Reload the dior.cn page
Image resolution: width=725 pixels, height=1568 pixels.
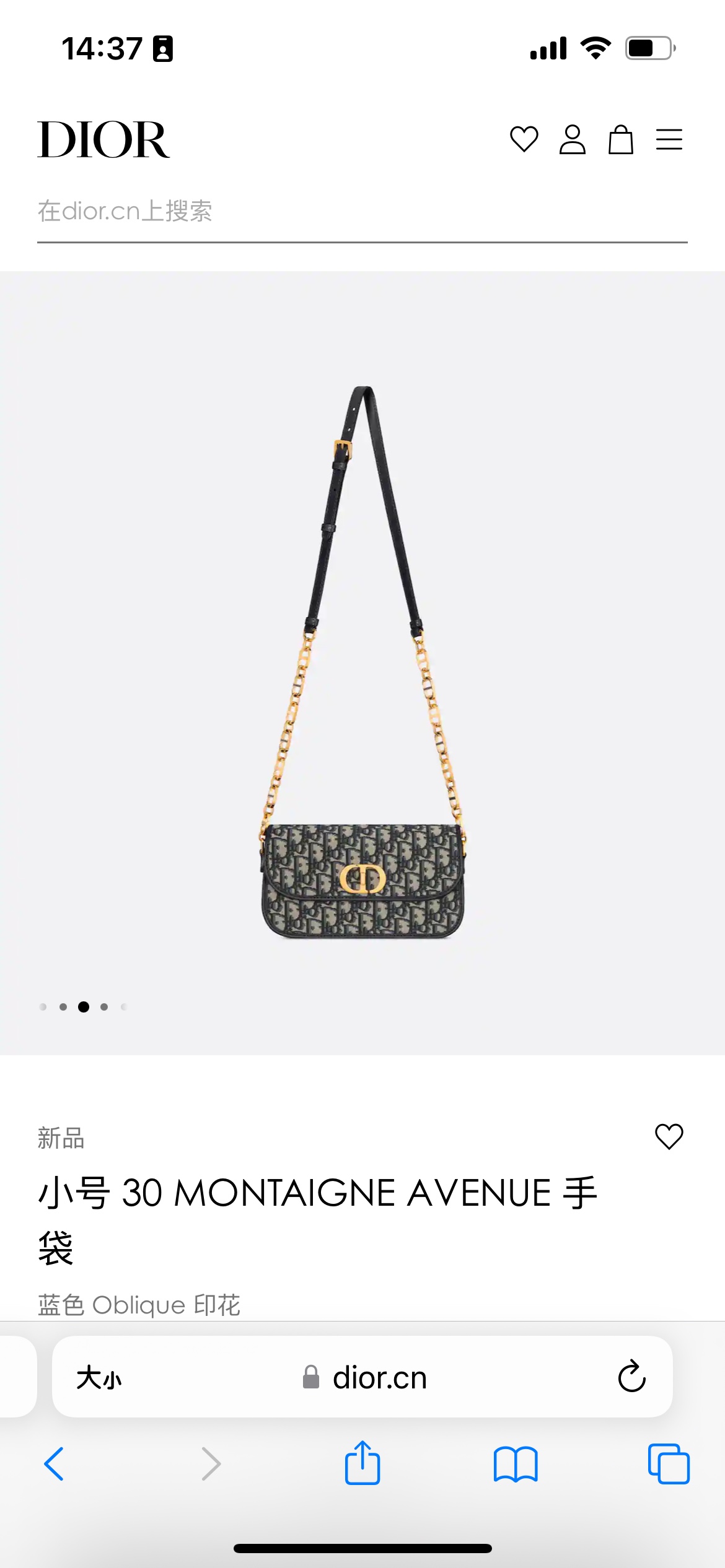tap(631, 1377)
